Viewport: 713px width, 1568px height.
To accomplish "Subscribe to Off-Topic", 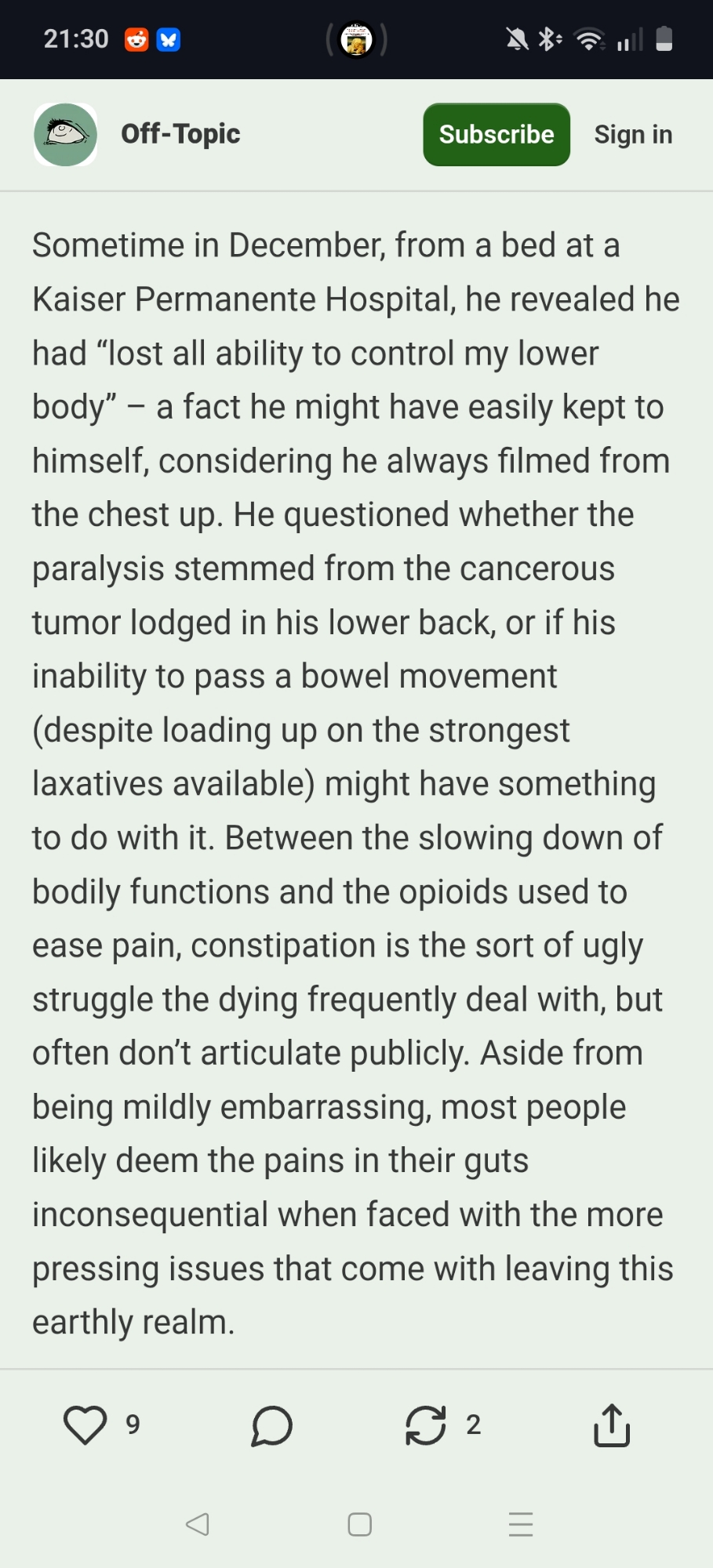I will click(496, 135).
